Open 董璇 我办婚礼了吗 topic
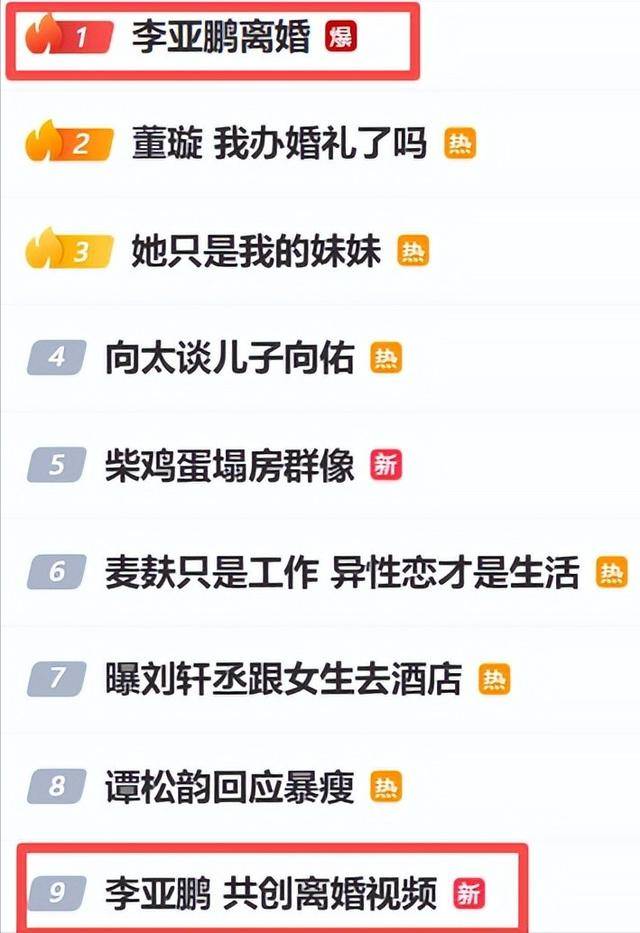640x933 pixels. tap(279, 144)
